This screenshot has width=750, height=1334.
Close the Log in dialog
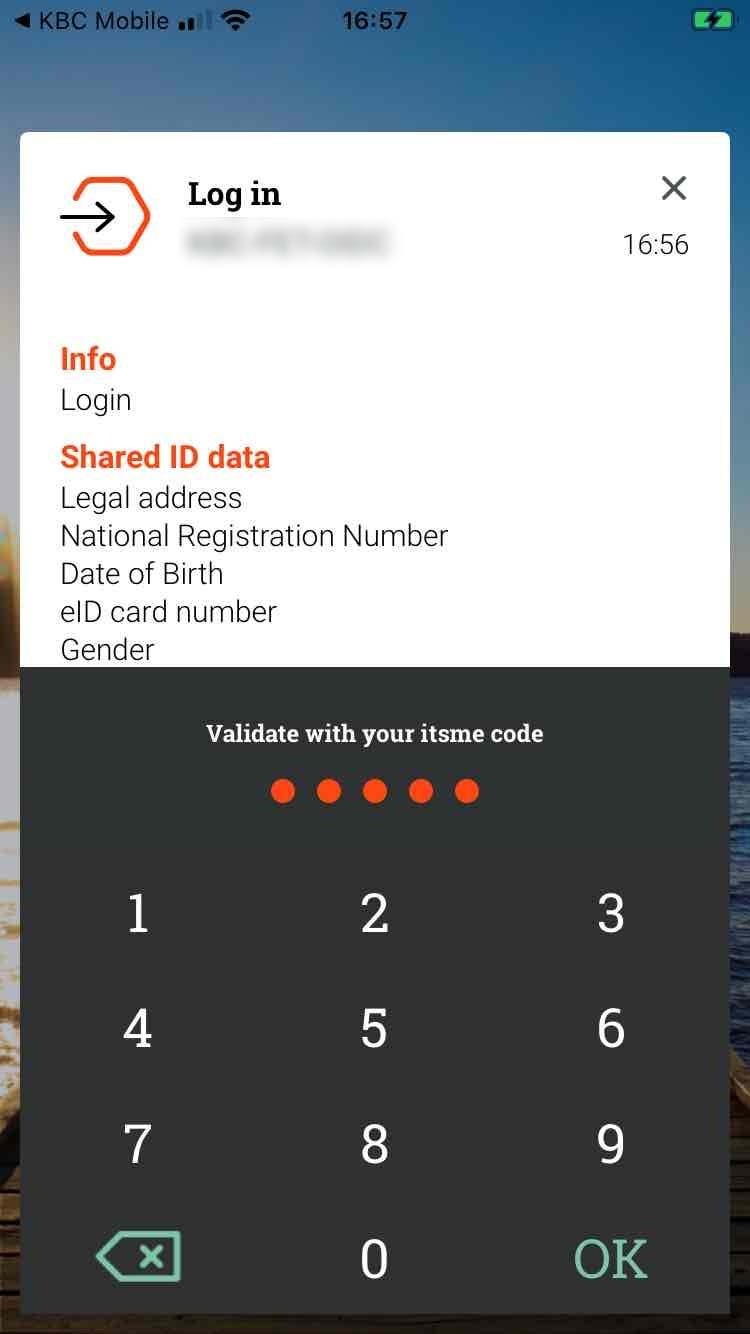coord(674,187)
